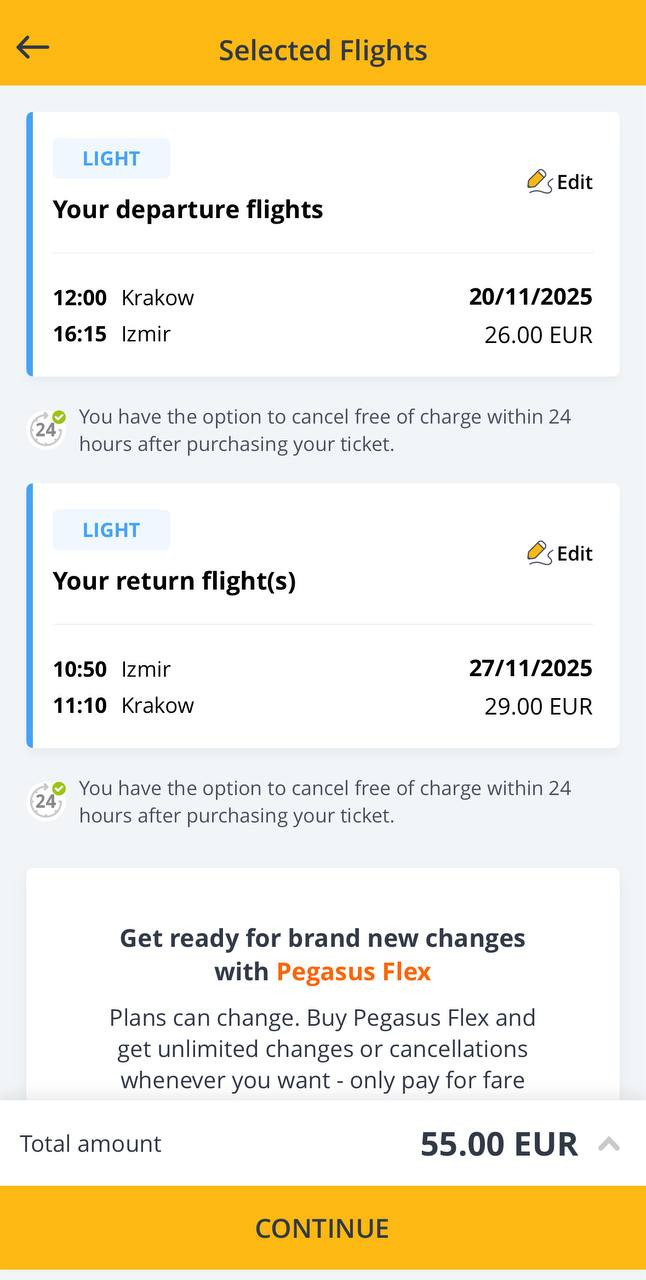Expand the total amount breakdown chevron

click(609, 1144)
